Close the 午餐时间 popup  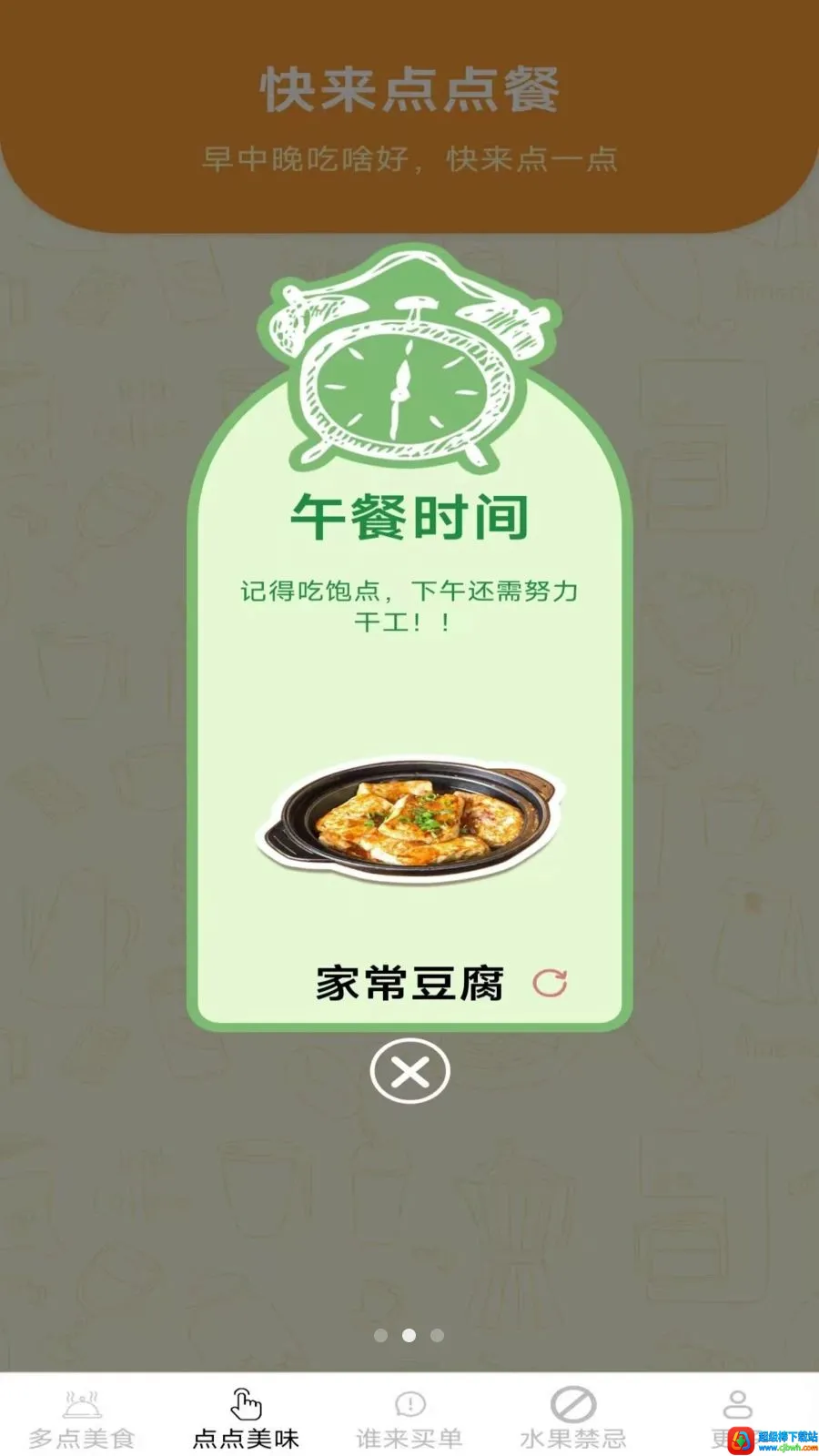409,1071
